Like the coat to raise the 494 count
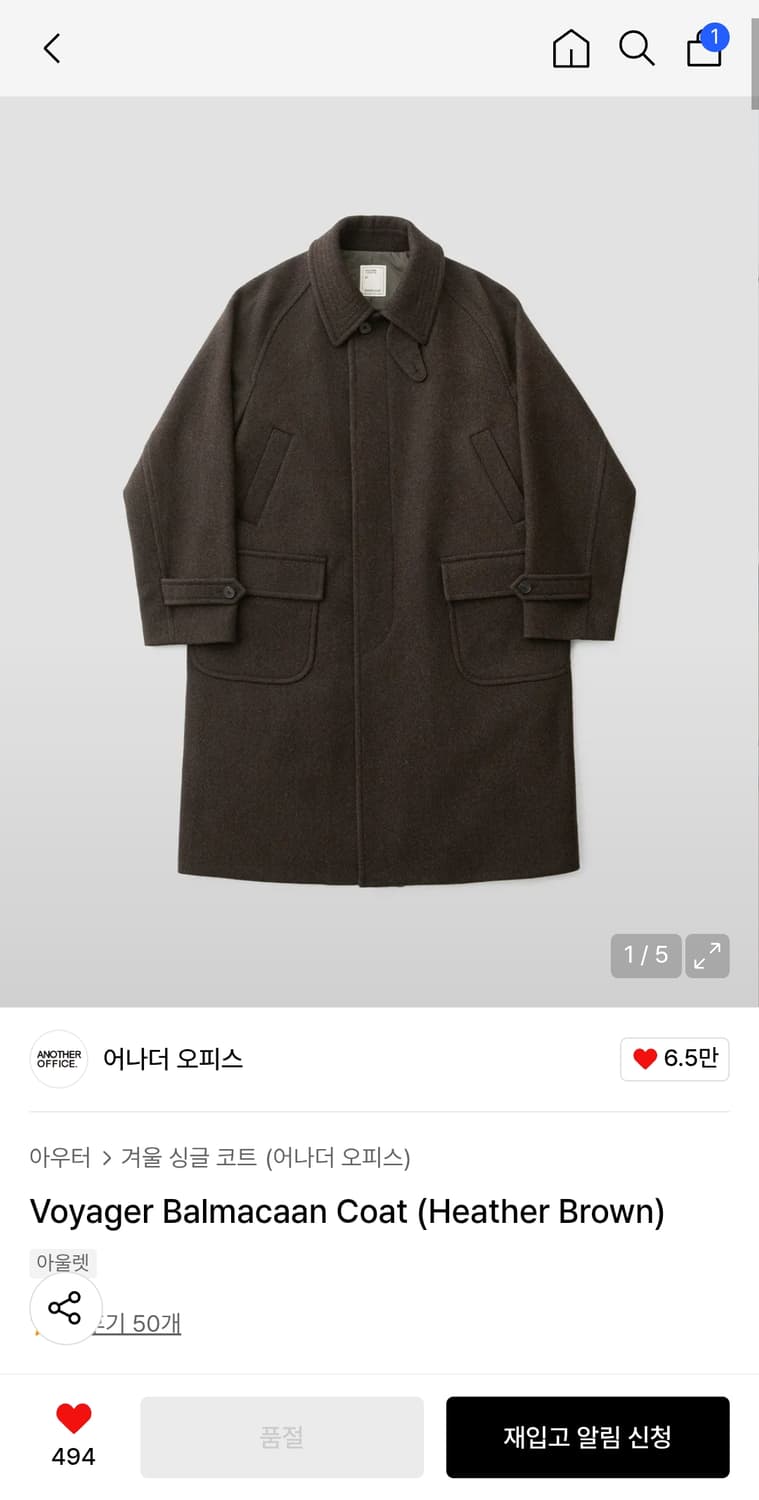 click(x=74, y=1416)
